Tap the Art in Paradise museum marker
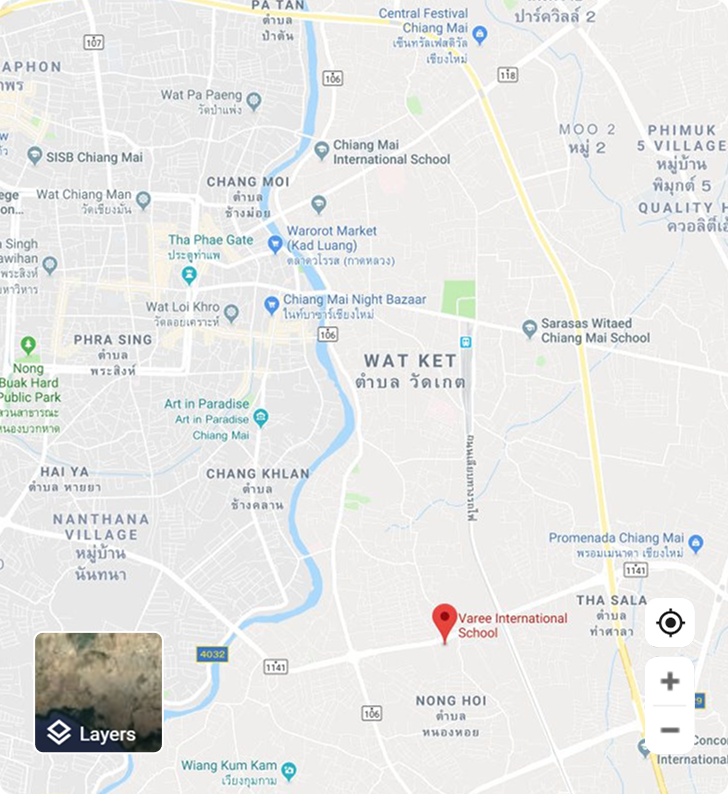 [x=261, y=417]
